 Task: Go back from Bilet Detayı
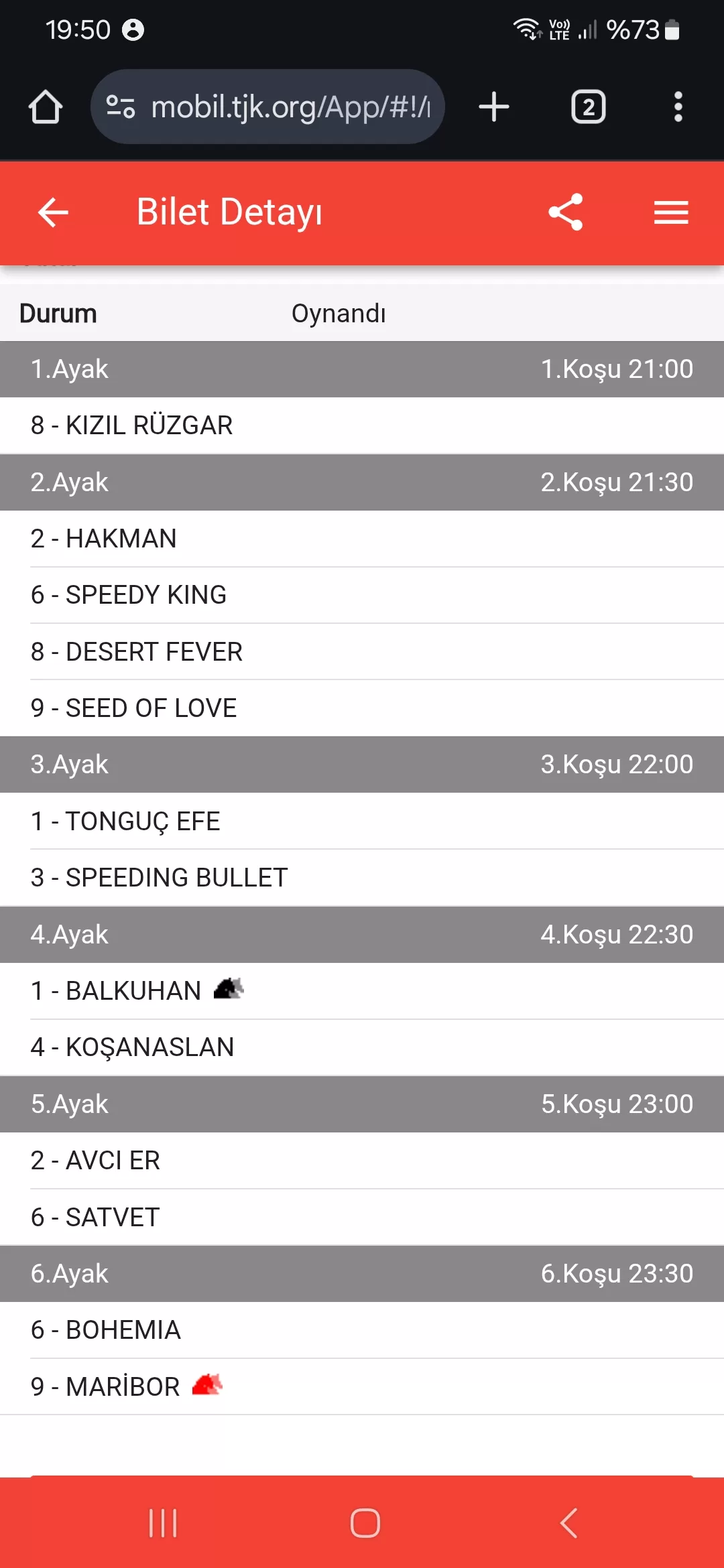(x=53, y=213)
